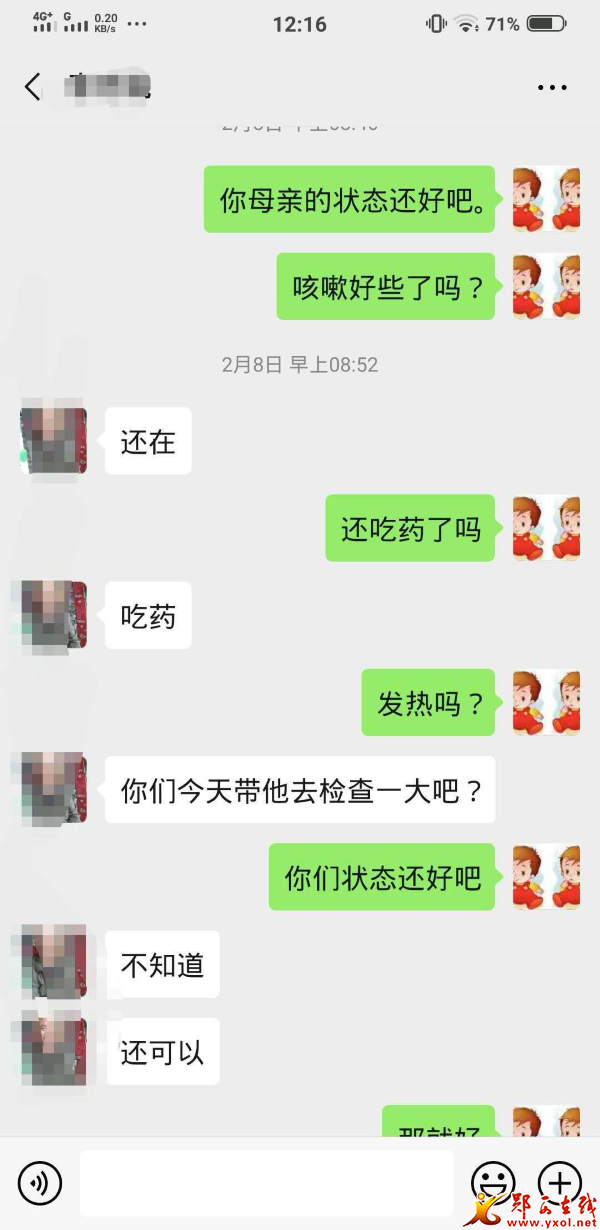Go back to the chat list
The image size is (600, 1230).
point(33,87)
